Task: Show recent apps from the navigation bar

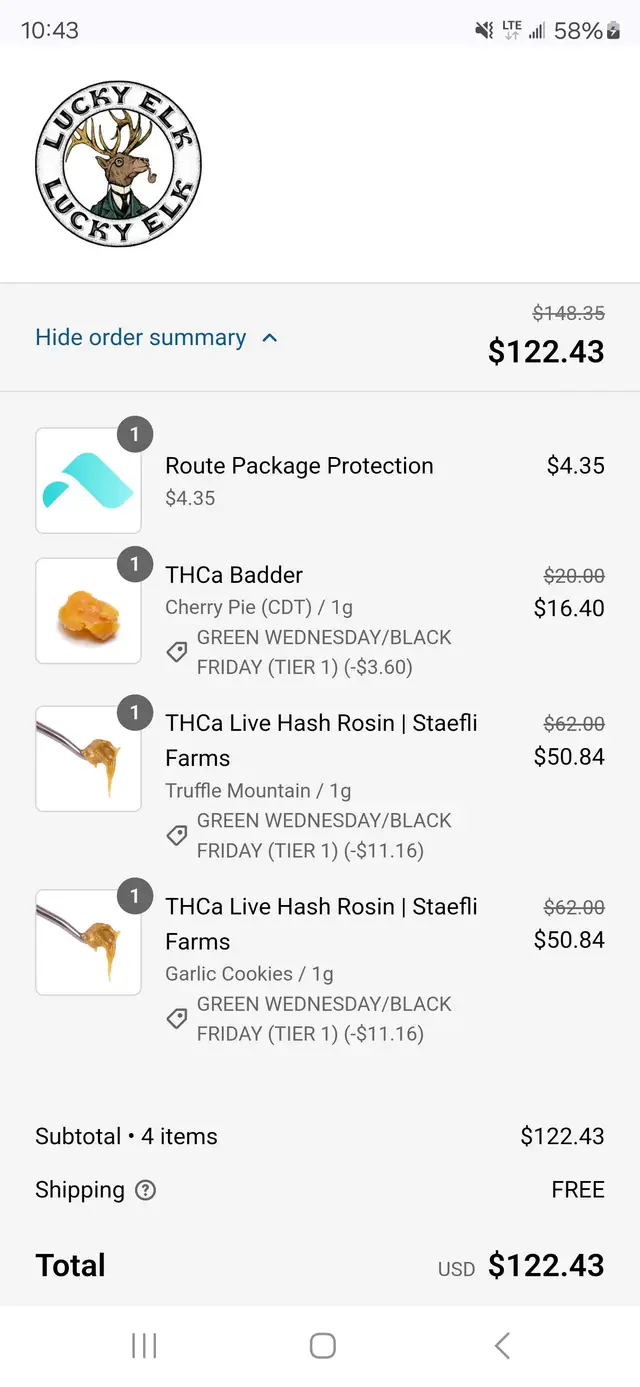Action: 144,1346
